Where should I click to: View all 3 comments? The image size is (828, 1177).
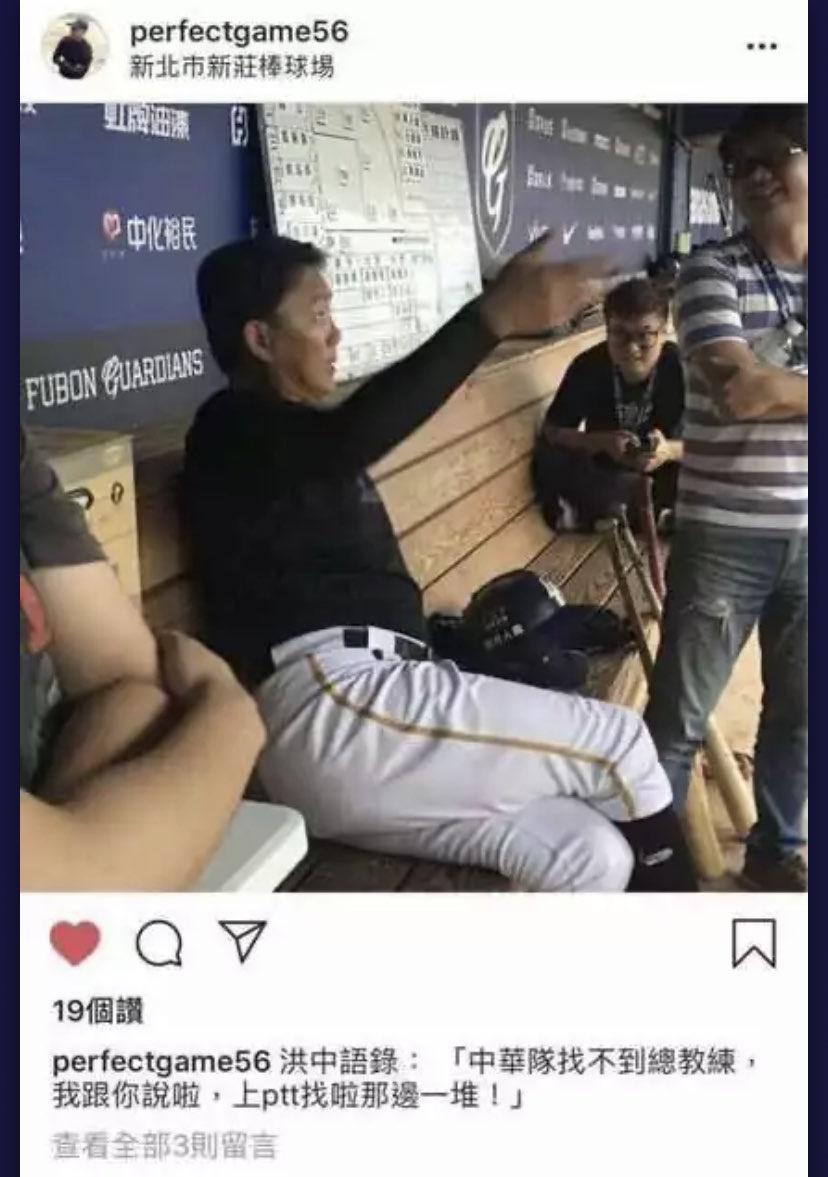pyautogui.click(x=164, y=1145)
